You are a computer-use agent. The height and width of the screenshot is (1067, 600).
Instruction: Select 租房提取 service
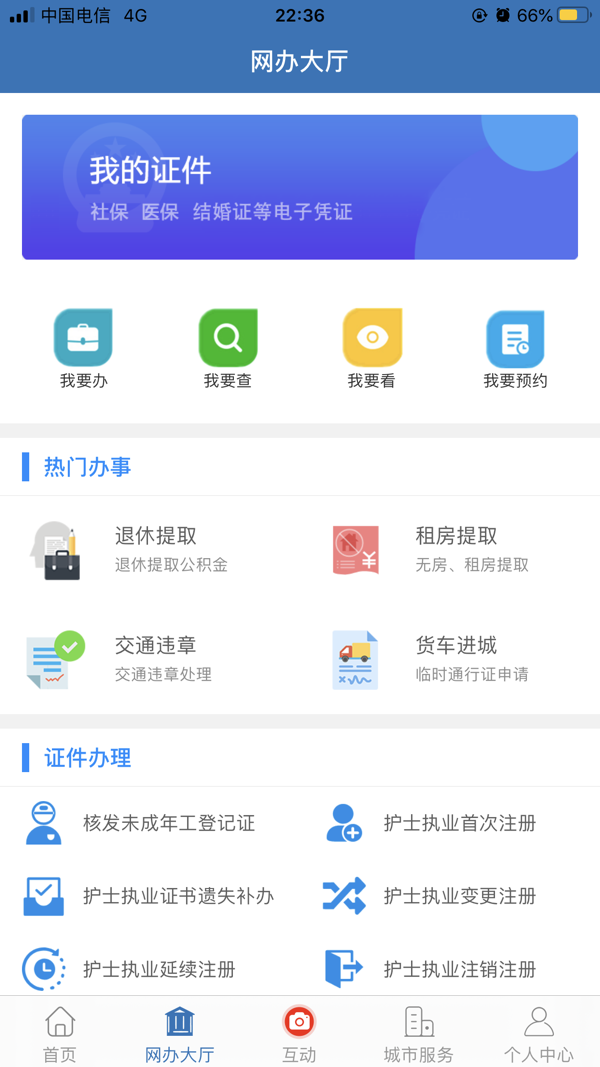[x=450, y=549]
